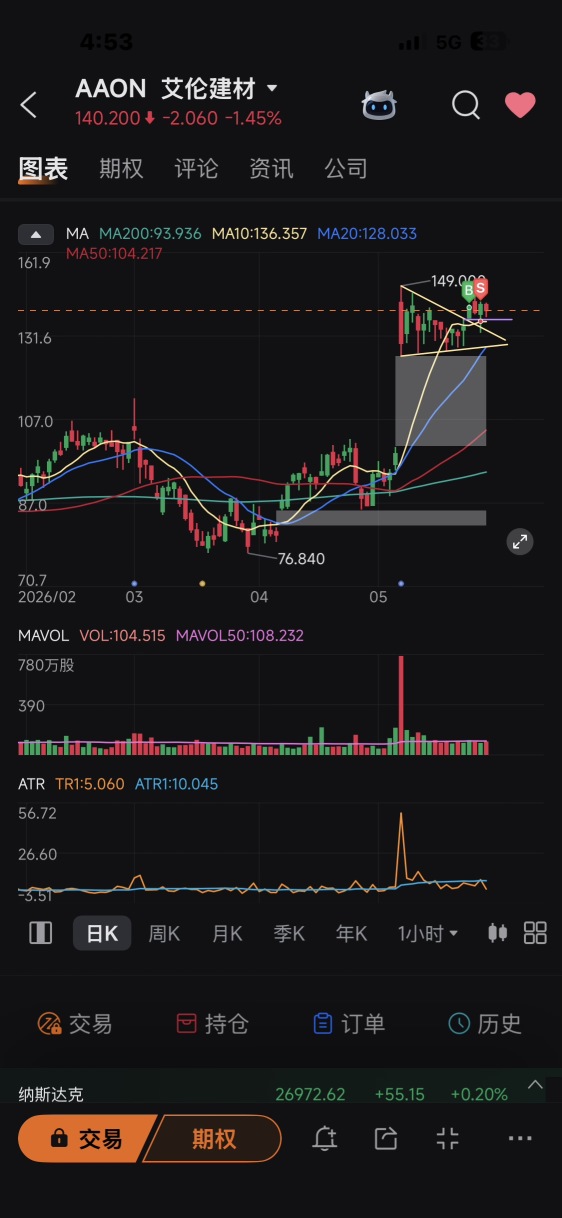Switch to the 评论 tab
This screenshot has height=1218, width=562.
click(196, 169)
